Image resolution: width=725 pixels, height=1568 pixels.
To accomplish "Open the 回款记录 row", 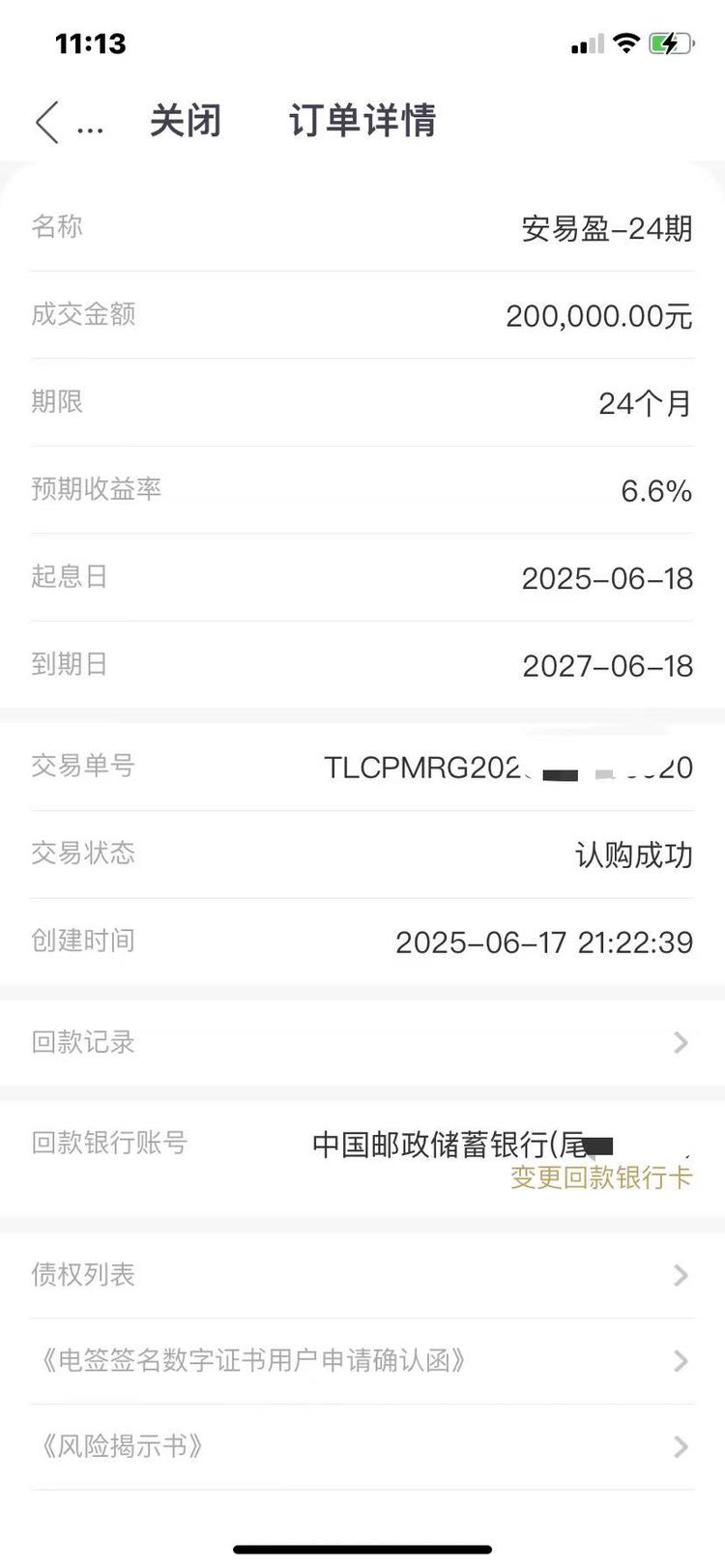I will click(362, 1042).
